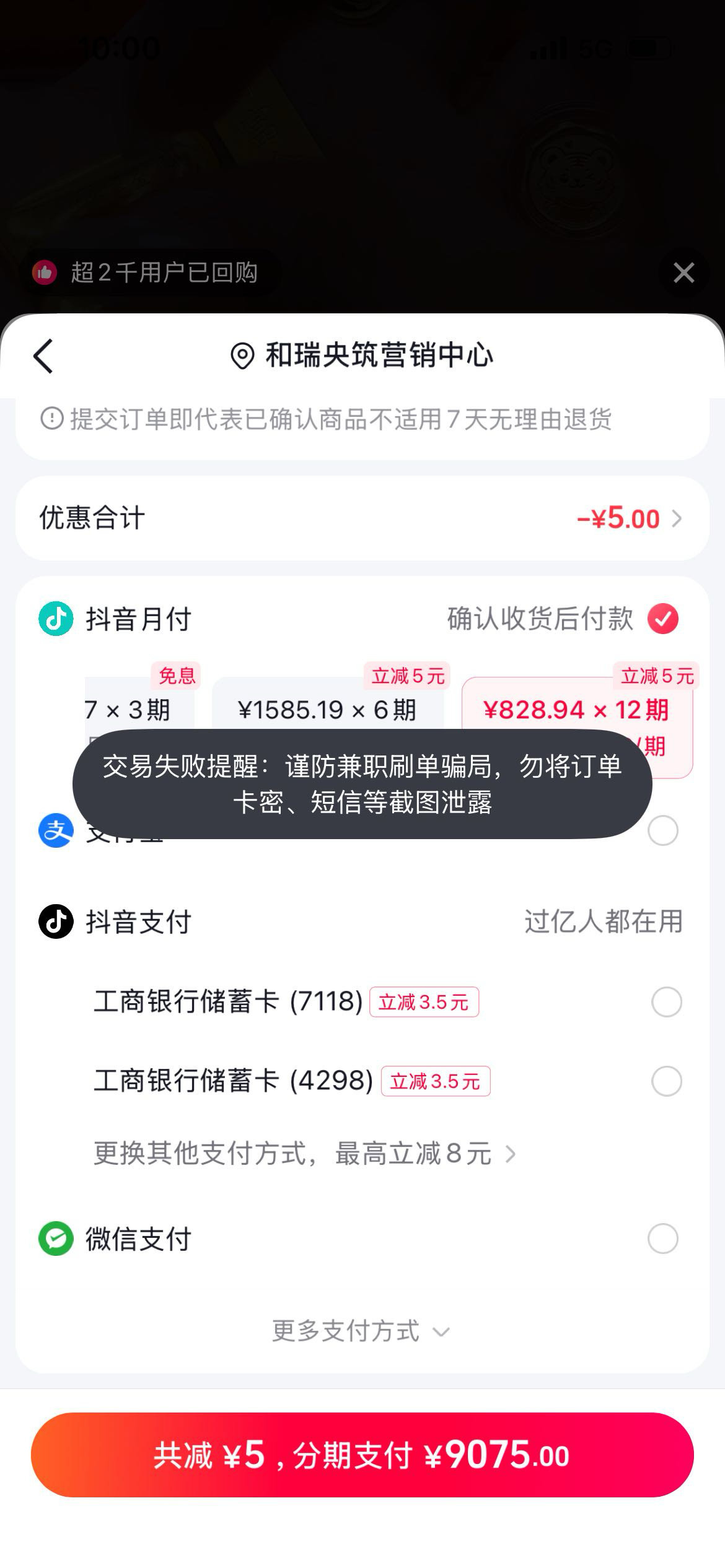The height and width of the screenshot is (1568, 725).
Task: Expand 更多支付方式
Action: coord(361,1331)
